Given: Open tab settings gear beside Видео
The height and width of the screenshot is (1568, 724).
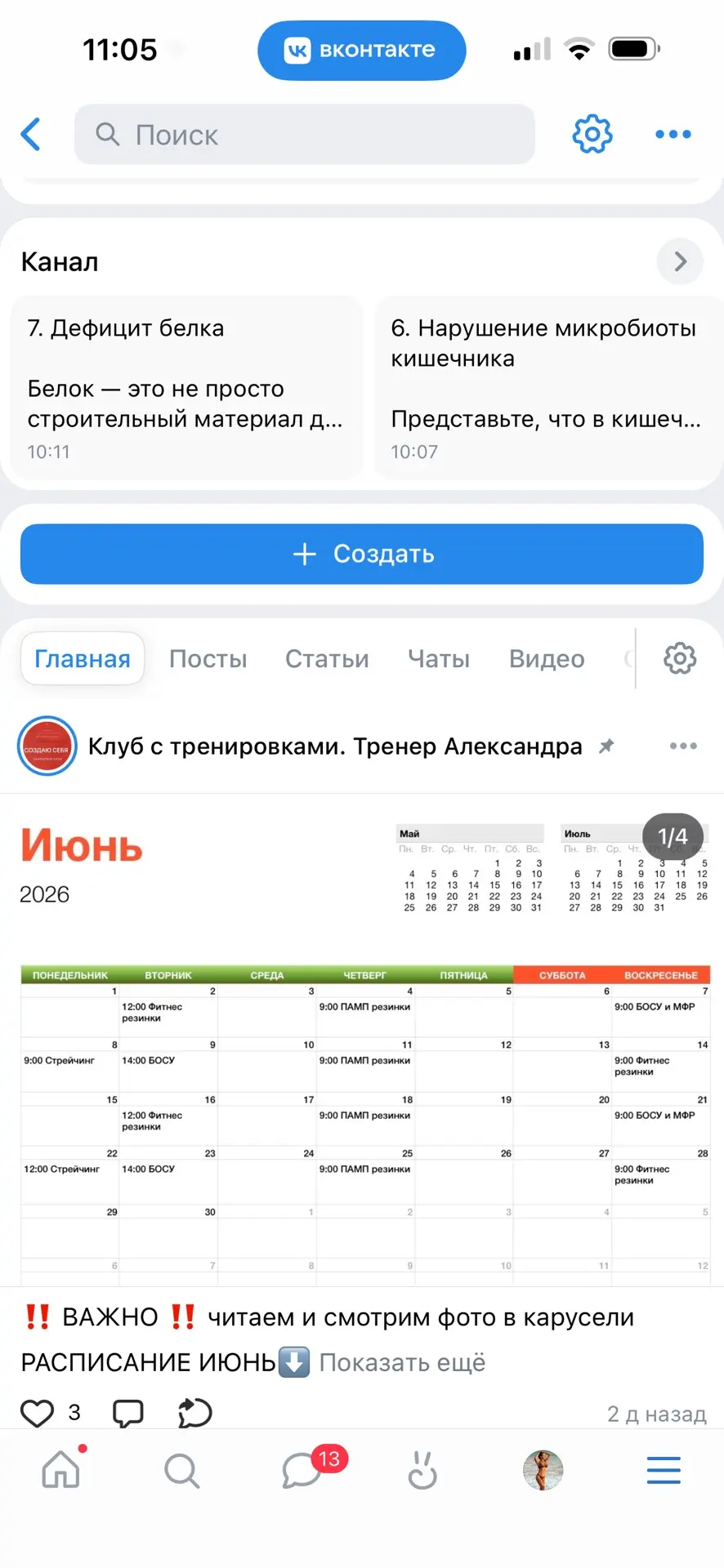Looking at the screenshot, I should click(680, 658).
